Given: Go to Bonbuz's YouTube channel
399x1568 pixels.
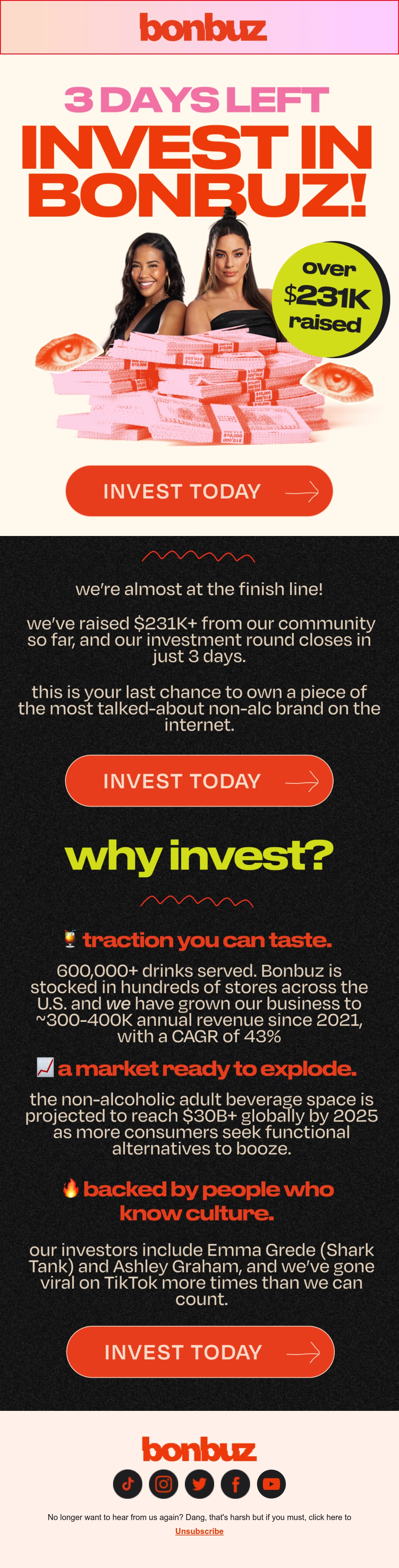Looking at the screenshot, I should point(271,1483).
